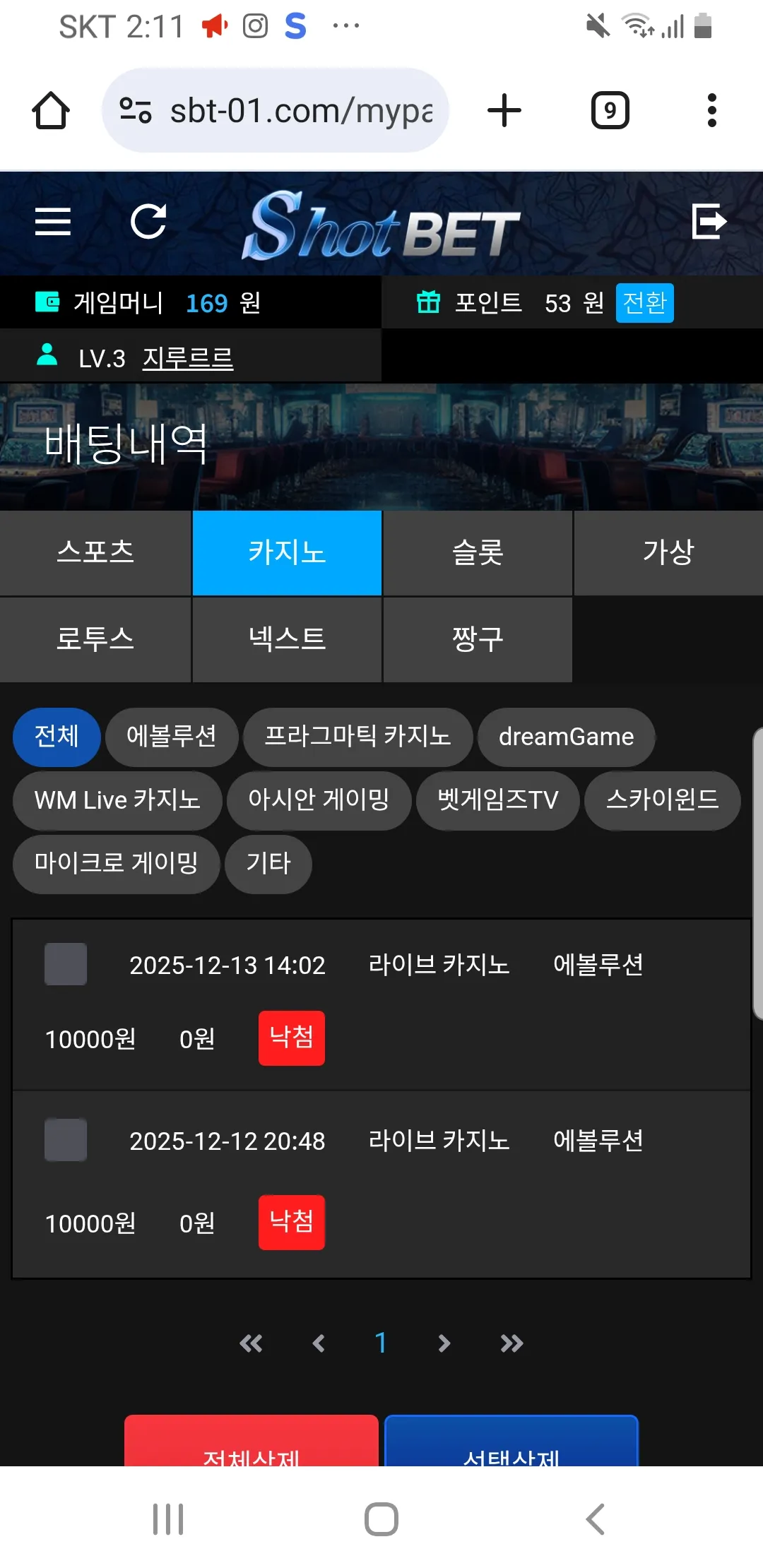Open the browser tab switcher showing 9
Image resolution: width=763 pixels, height=1568 pixels.
(610, 111)
